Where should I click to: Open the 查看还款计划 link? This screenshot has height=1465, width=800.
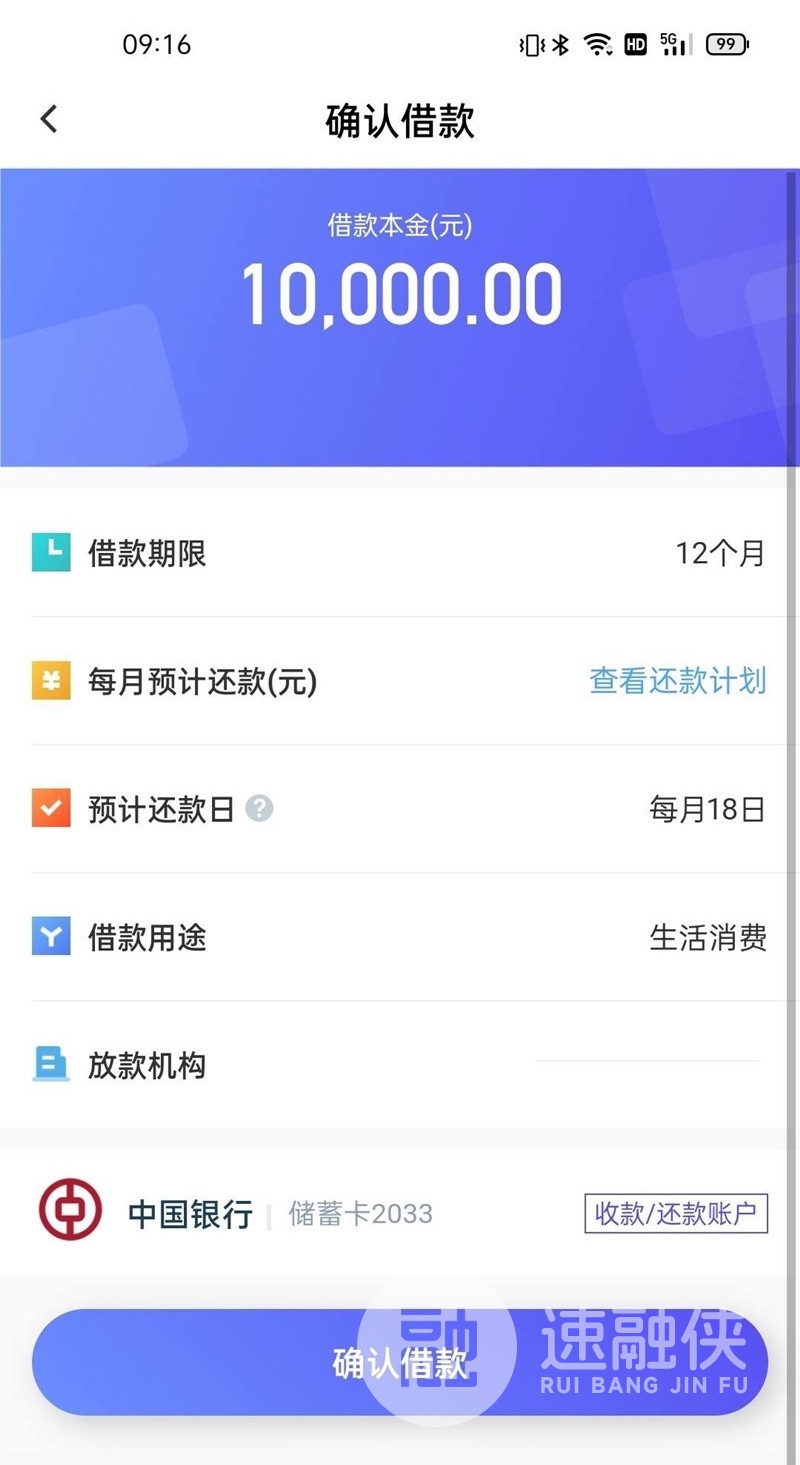678,681
